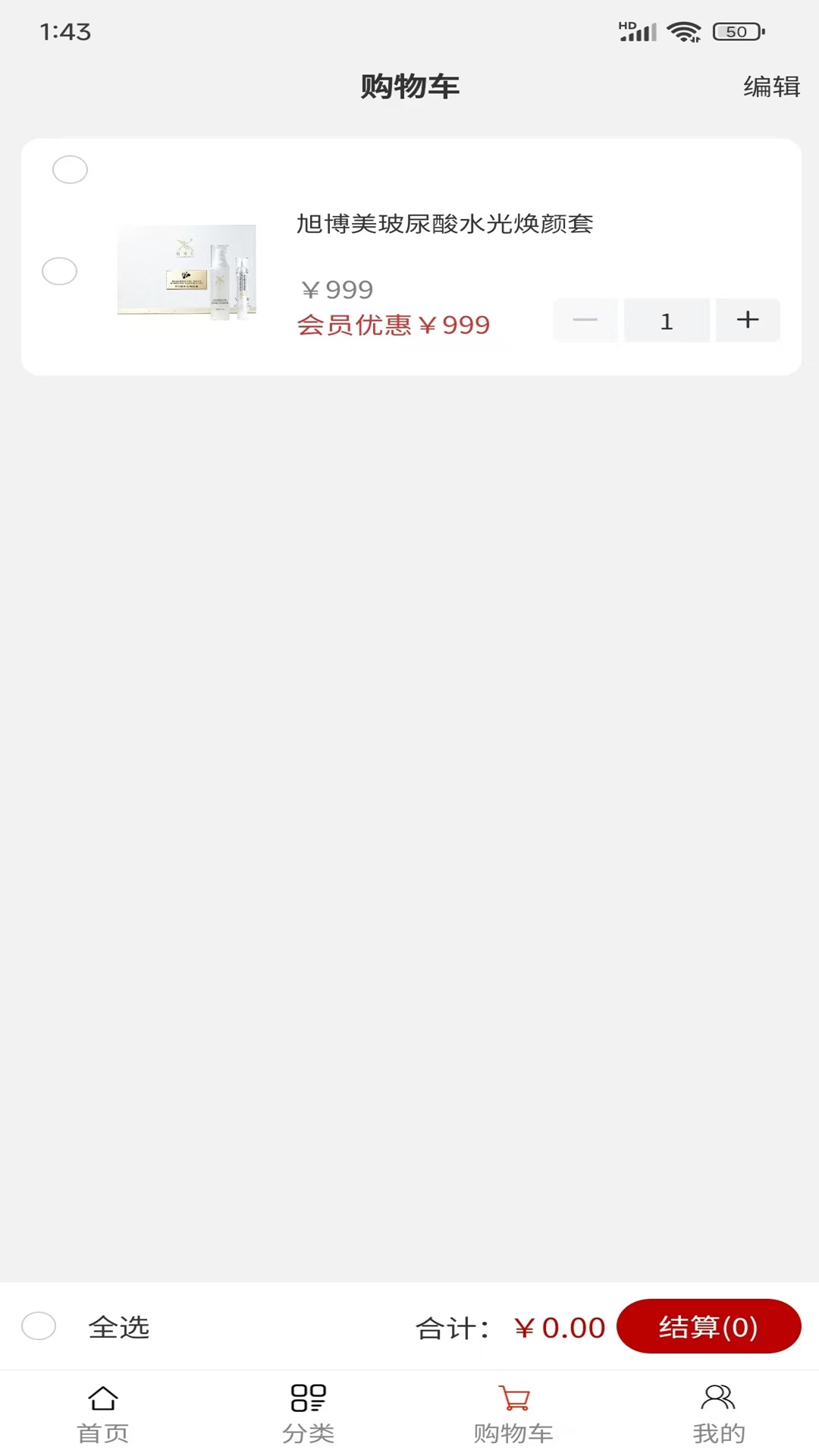
Task: Tap 全选 select all label
Action: point(120,1327)
